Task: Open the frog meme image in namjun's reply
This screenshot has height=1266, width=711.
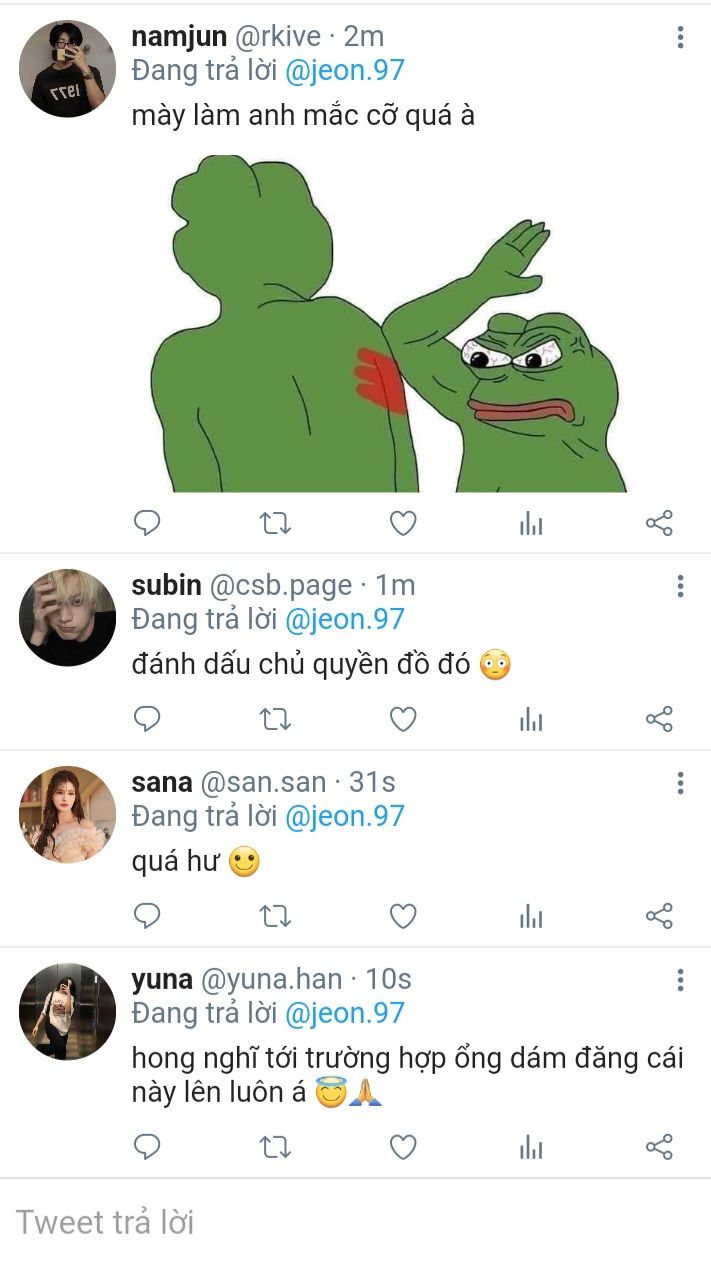Action: [x=390, y=323]
